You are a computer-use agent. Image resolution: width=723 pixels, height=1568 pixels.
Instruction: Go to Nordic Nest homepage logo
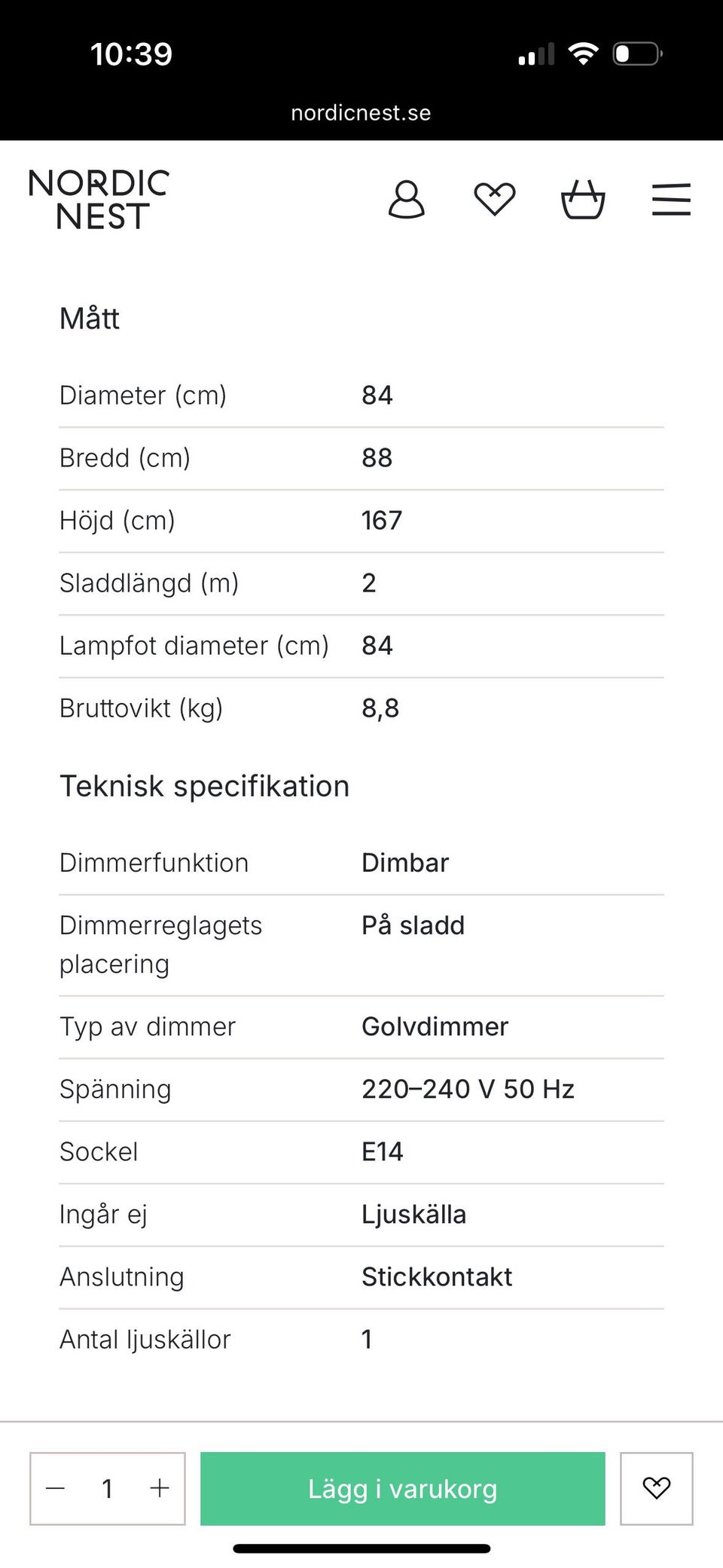pyautogui.click(x=99, y=200)
